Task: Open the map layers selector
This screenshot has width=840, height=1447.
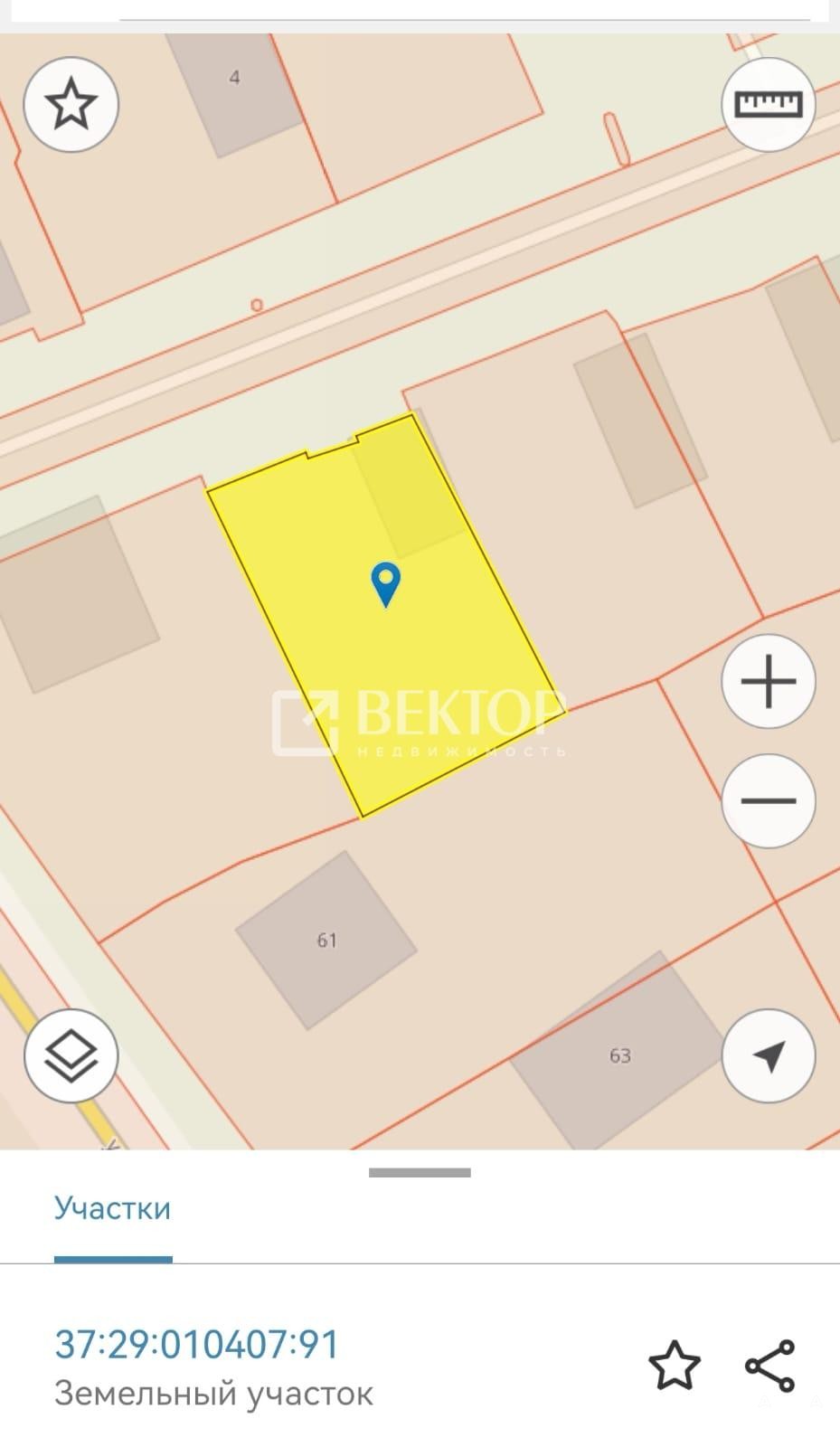Action: [71, 1055]
